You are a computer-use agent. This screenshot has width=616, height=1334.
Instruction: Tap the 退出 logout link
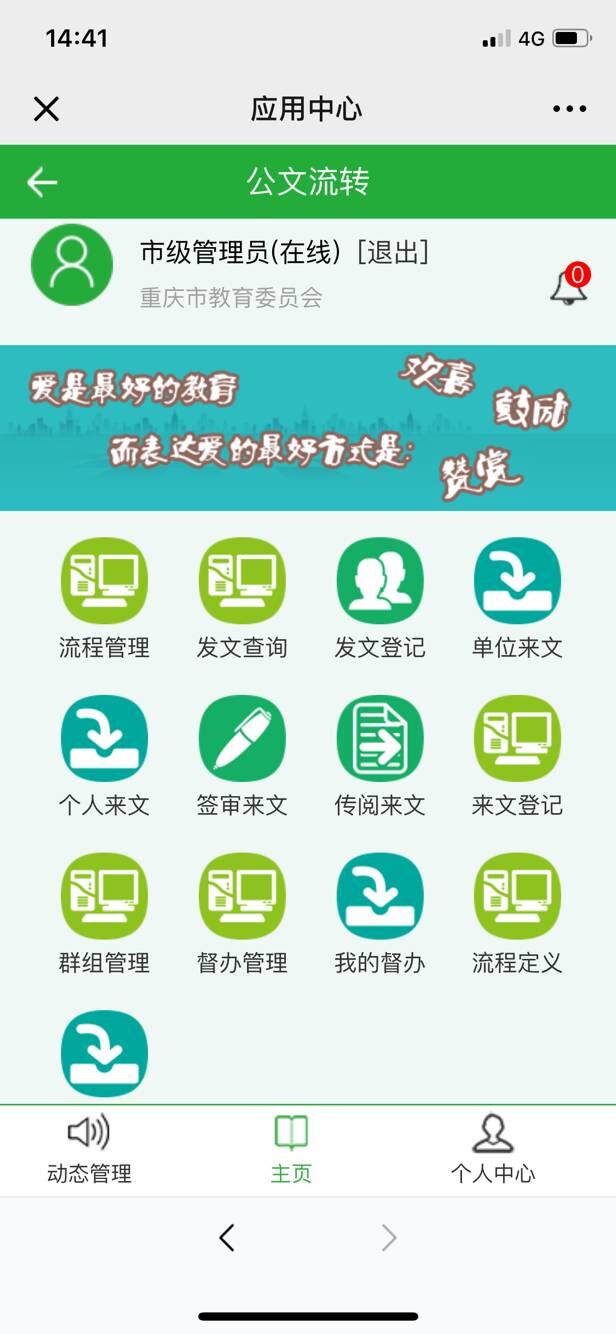coord(393,253)
